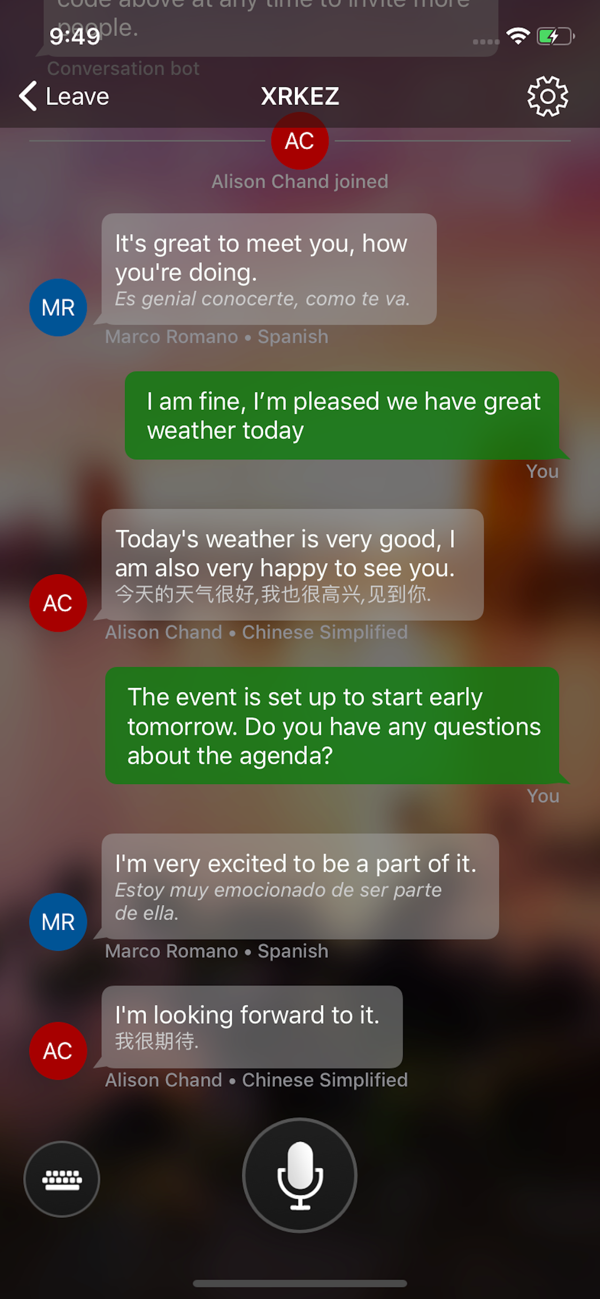This screenshot has width=600, height=1299.
Task: Open conversation settings gear
Action: [547, 97]
